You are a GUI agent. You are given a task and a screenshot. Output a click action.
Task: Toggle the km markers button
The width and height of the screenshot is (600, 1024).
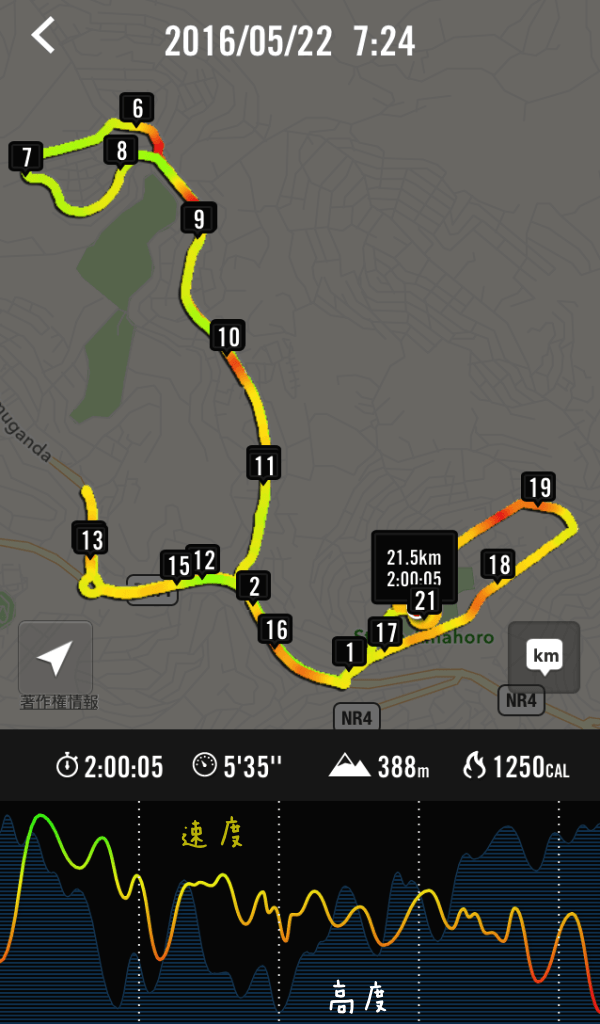click(x=544, y=657)
